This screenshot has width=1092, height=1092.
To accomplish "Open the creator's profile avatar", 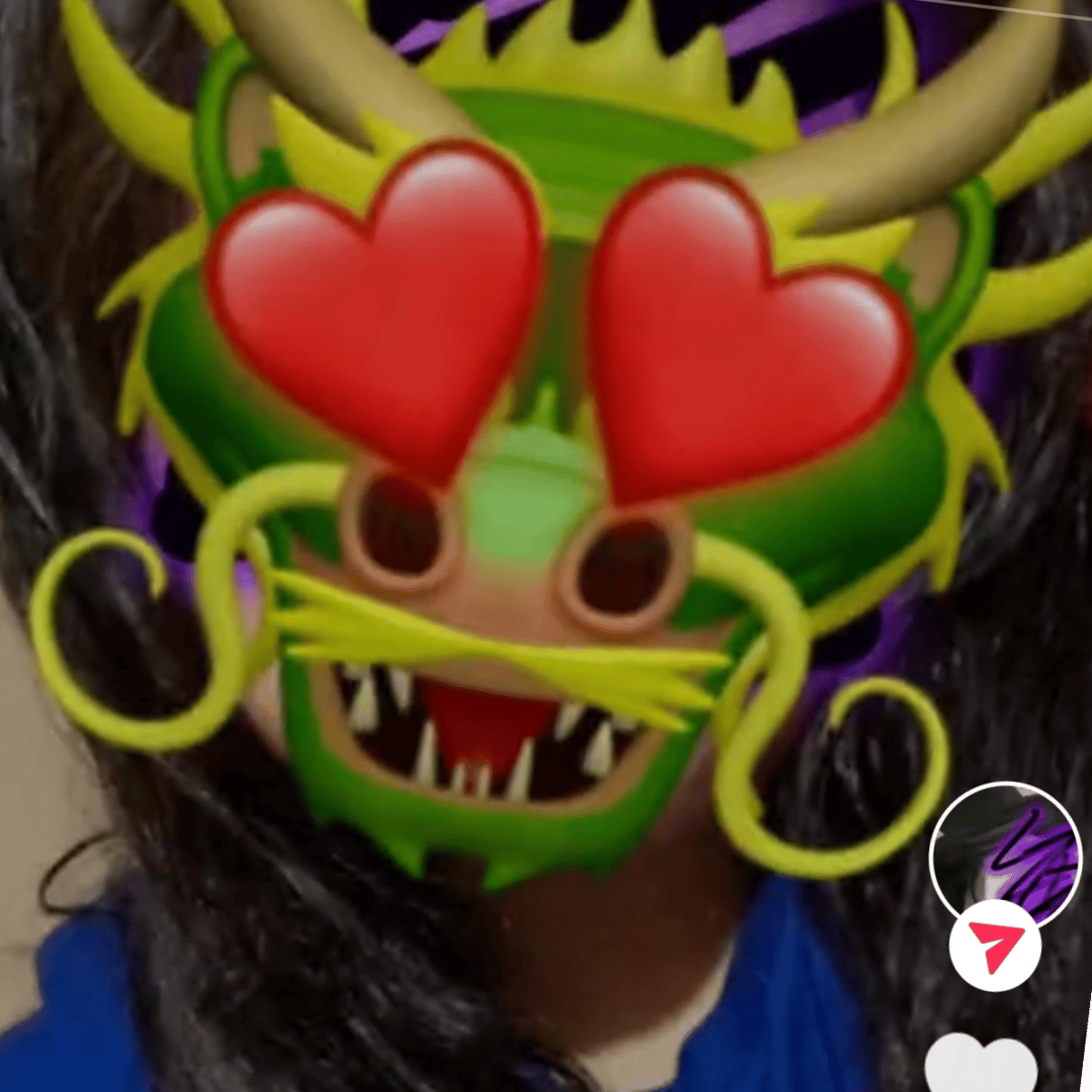I will [1004, 854].
